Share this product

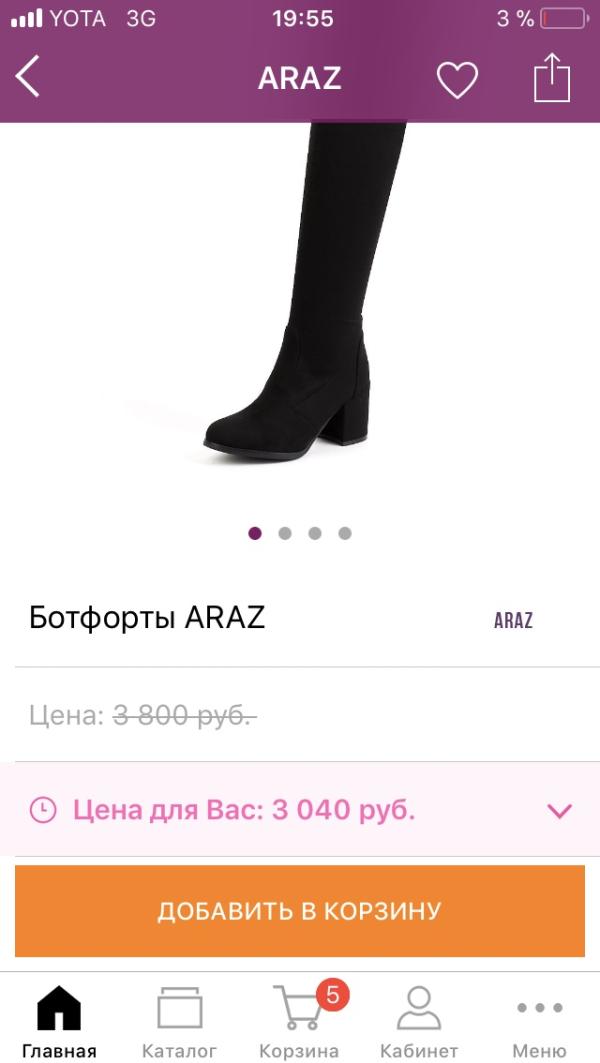[x=551, y=78]
